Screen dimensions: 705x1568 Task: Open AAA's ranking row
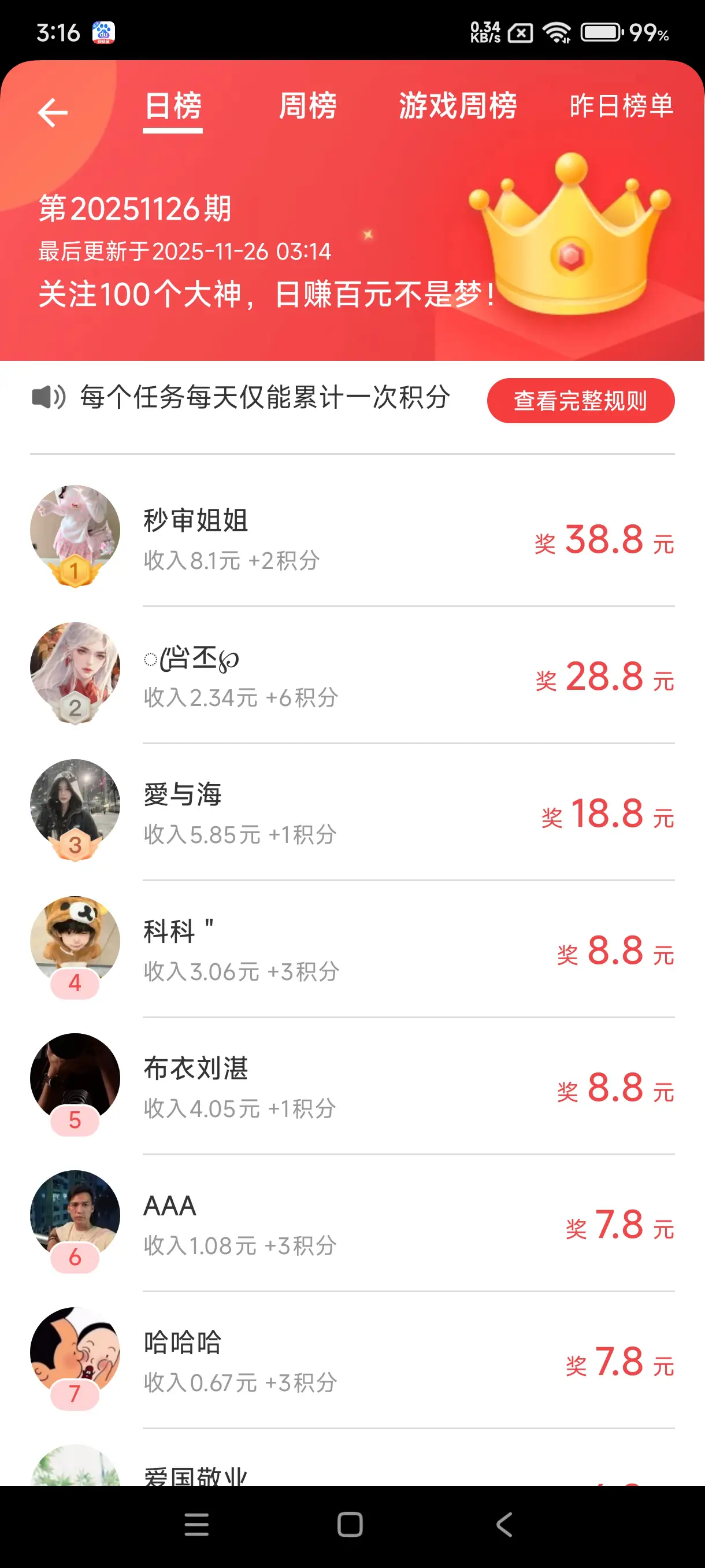352,1223
